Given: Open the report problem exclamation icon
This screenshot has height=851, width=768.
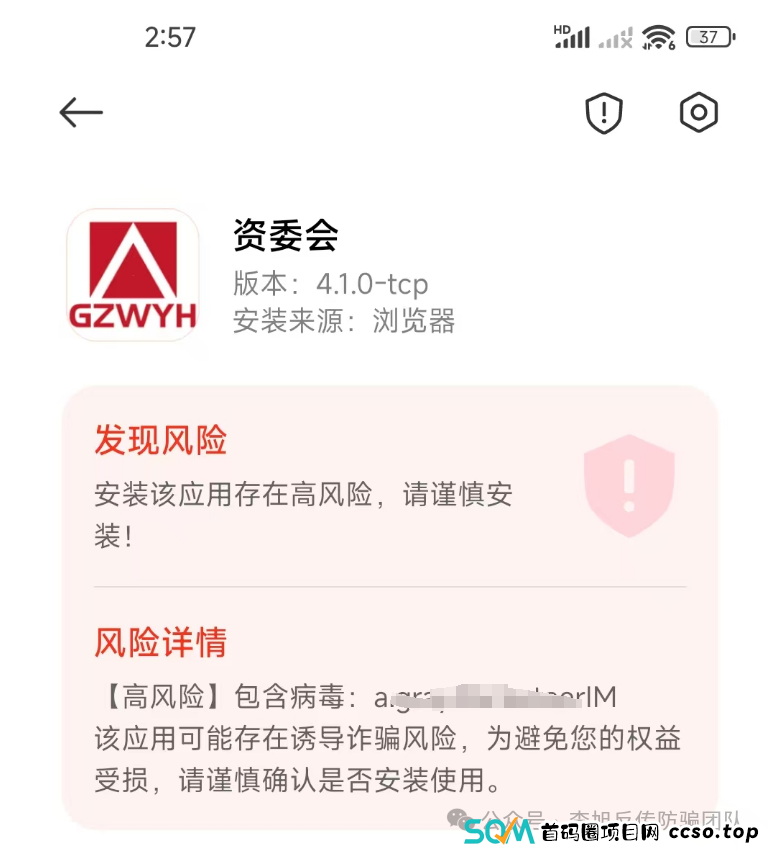Looking at the screenshot, I should (603, 113).
